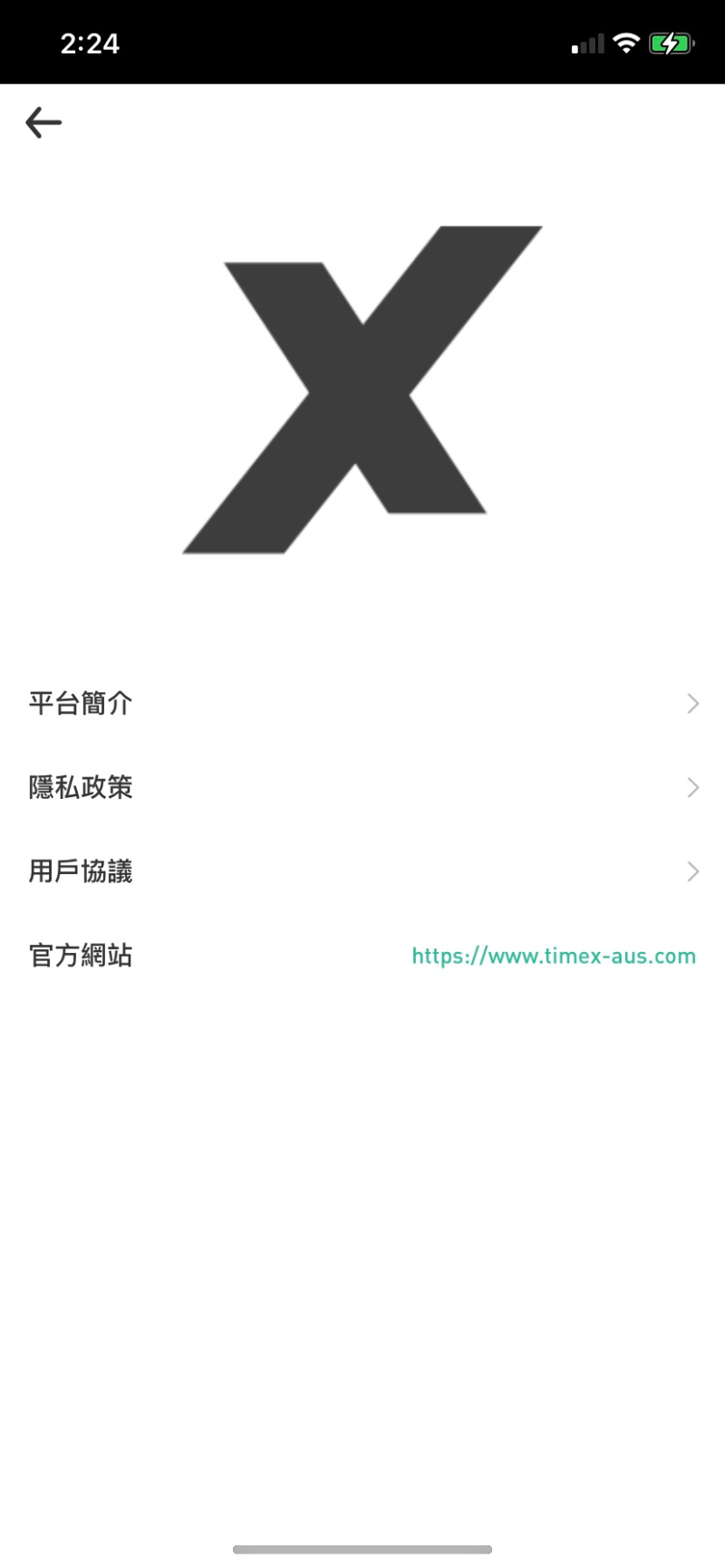Viewport: 725px width, 1568px height.
Task: Tap the 用戶協議 agreement label
Action: 81,871
